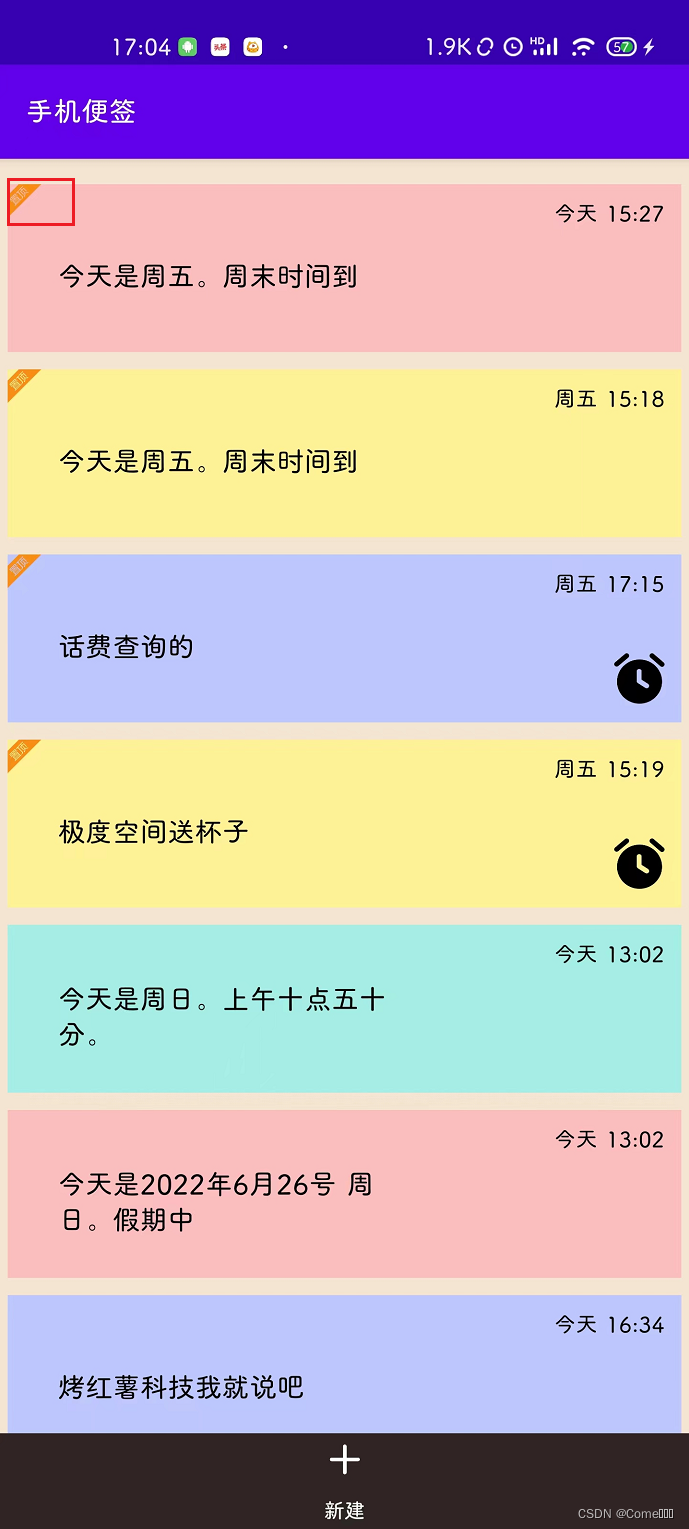689x1529 pixels.
Task: Tap the alarm clock on 话费查询的 note
Action: tap(639, 678)
